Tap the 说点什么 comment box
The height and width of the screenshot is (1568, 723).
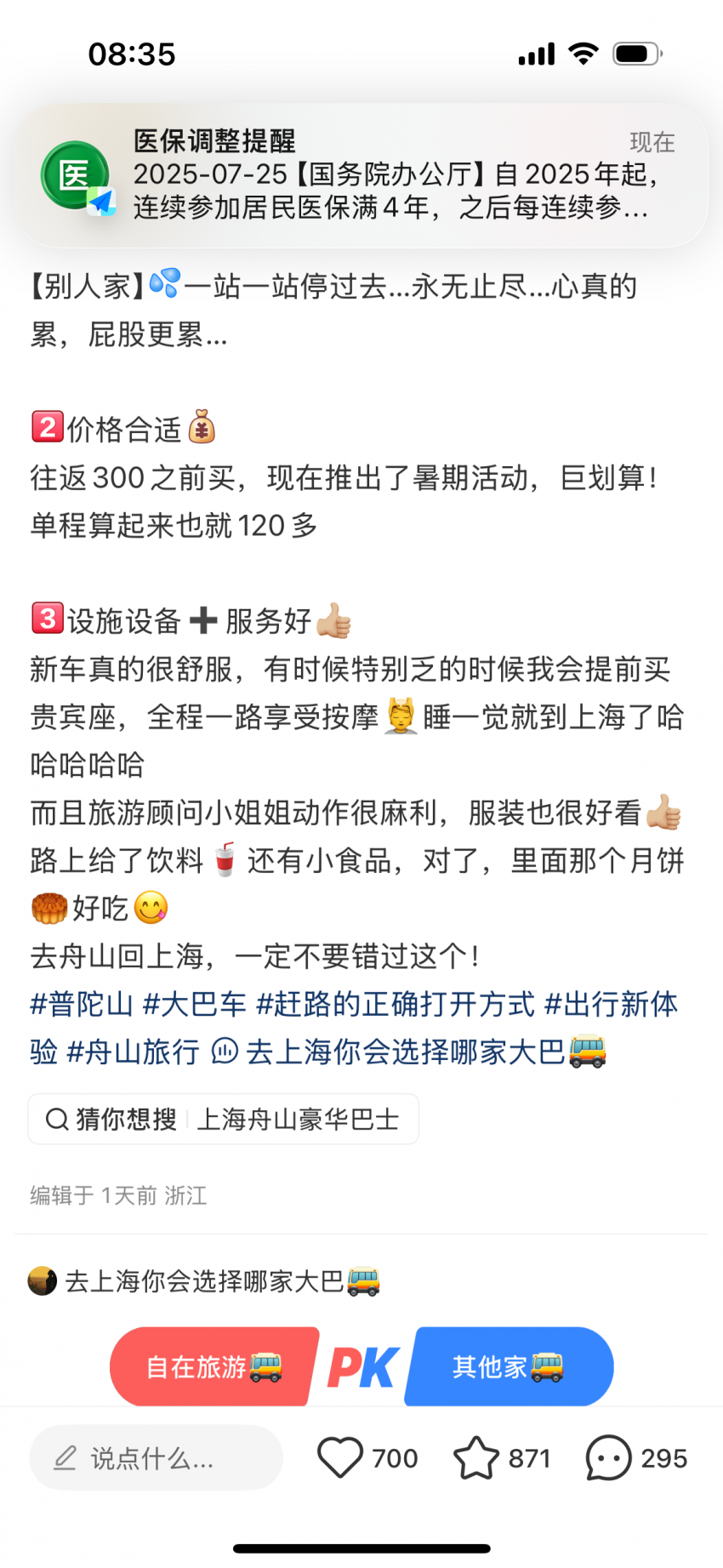(156, 1458)
